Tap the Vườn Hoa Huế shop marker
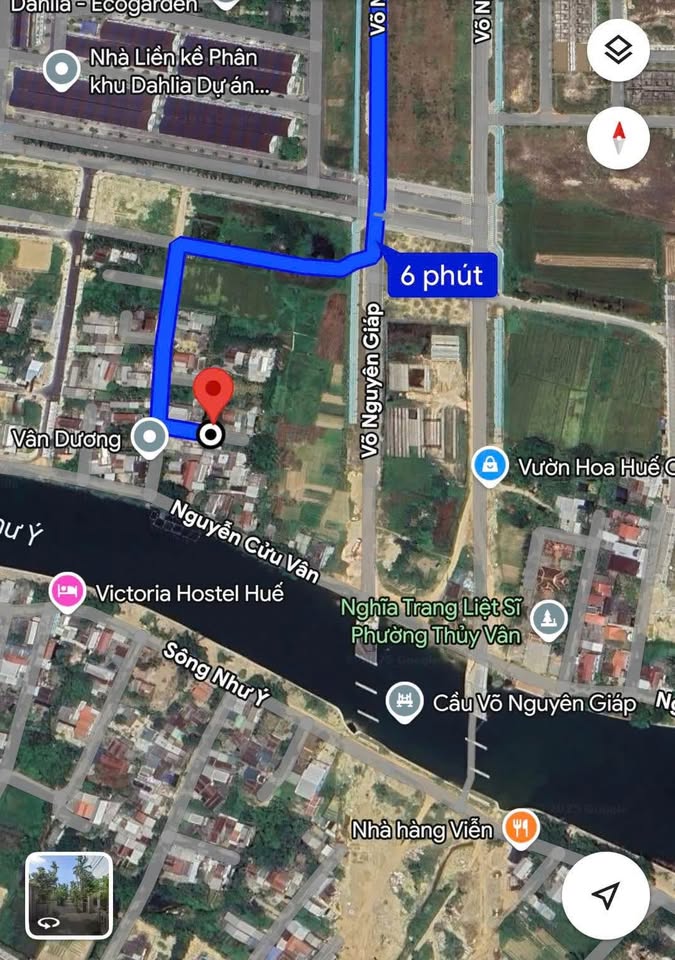 [490, 465]
